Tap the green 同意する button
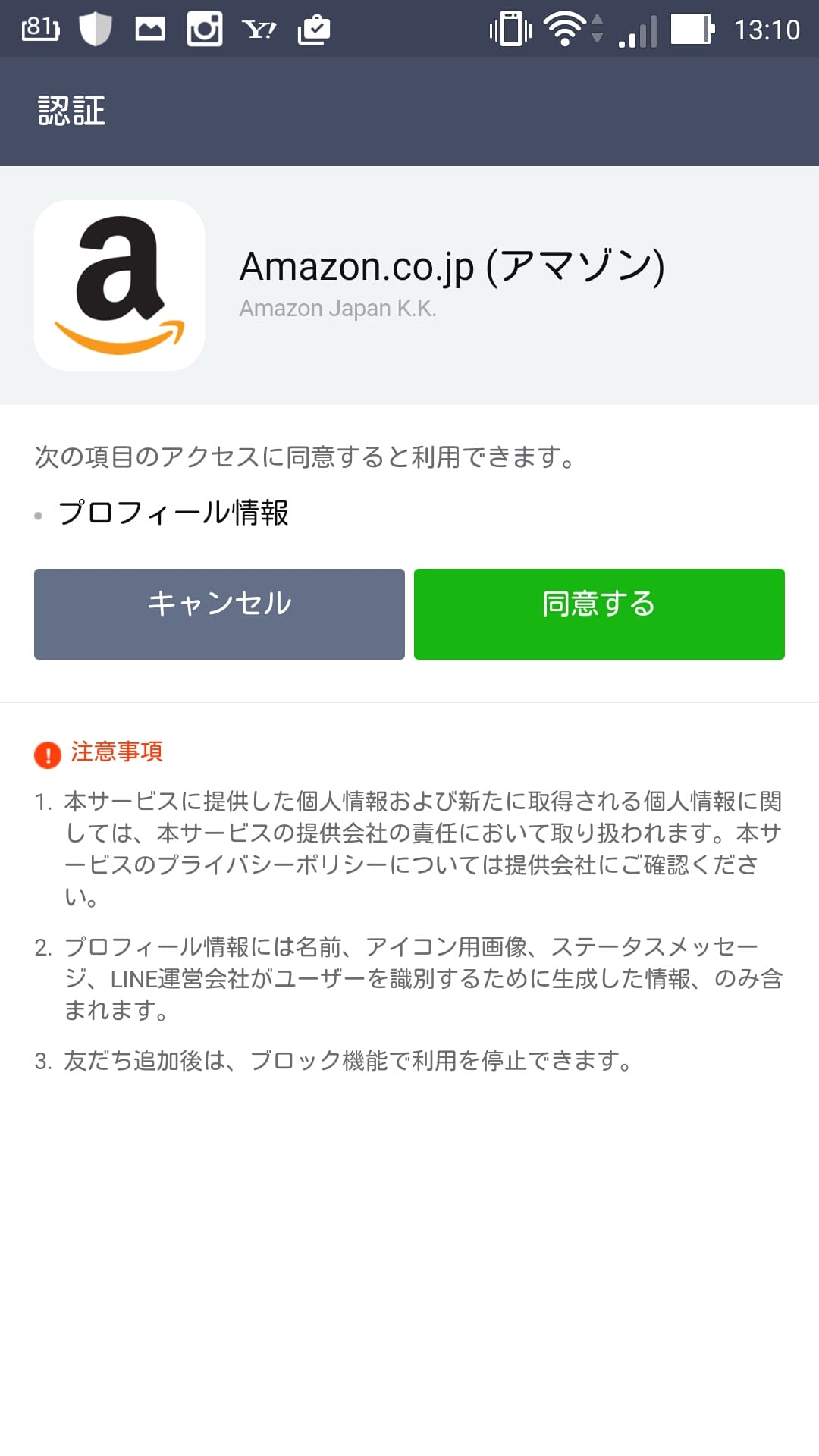The width and height of the screenshot is (819, 1456). (x=598, y=613)
